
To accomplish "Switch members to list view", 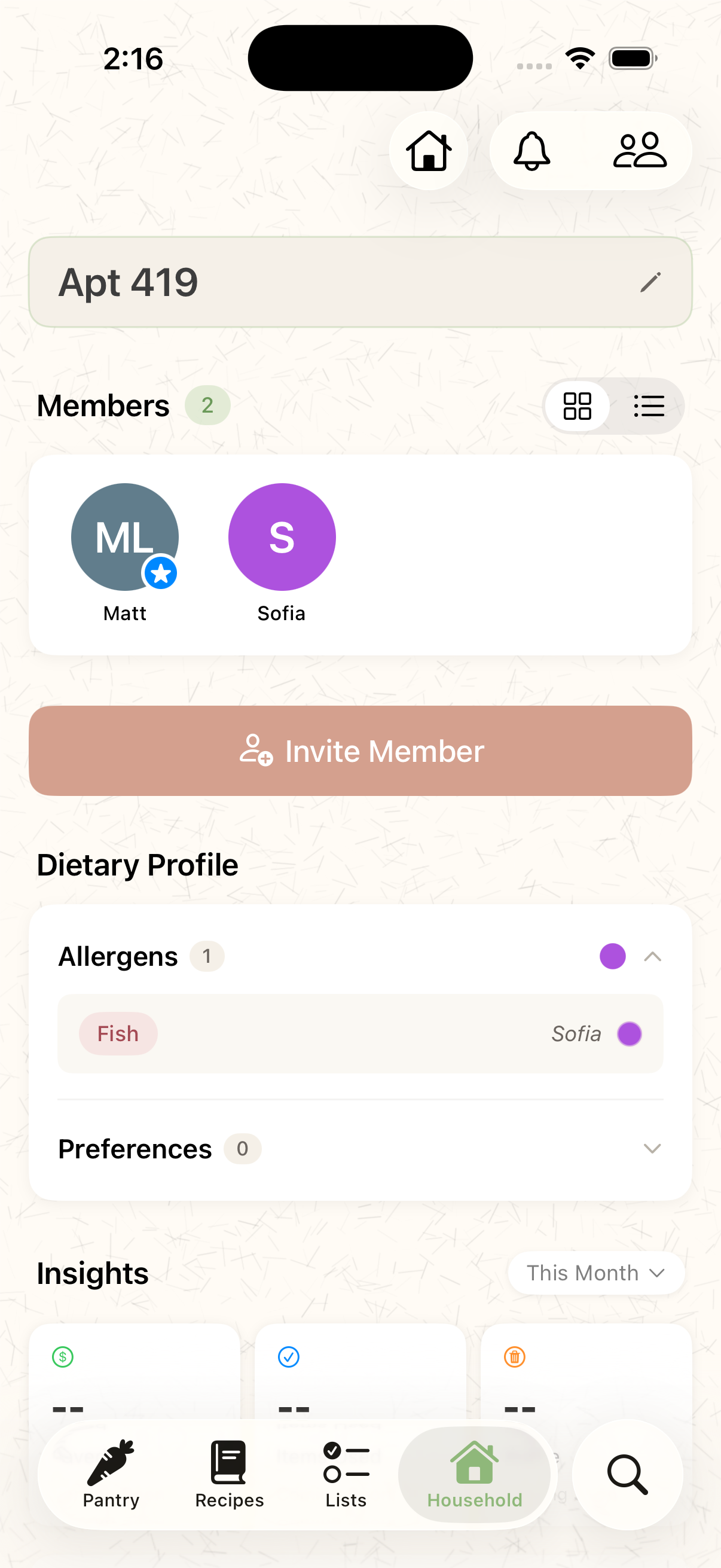I will (x=649, y=406).
